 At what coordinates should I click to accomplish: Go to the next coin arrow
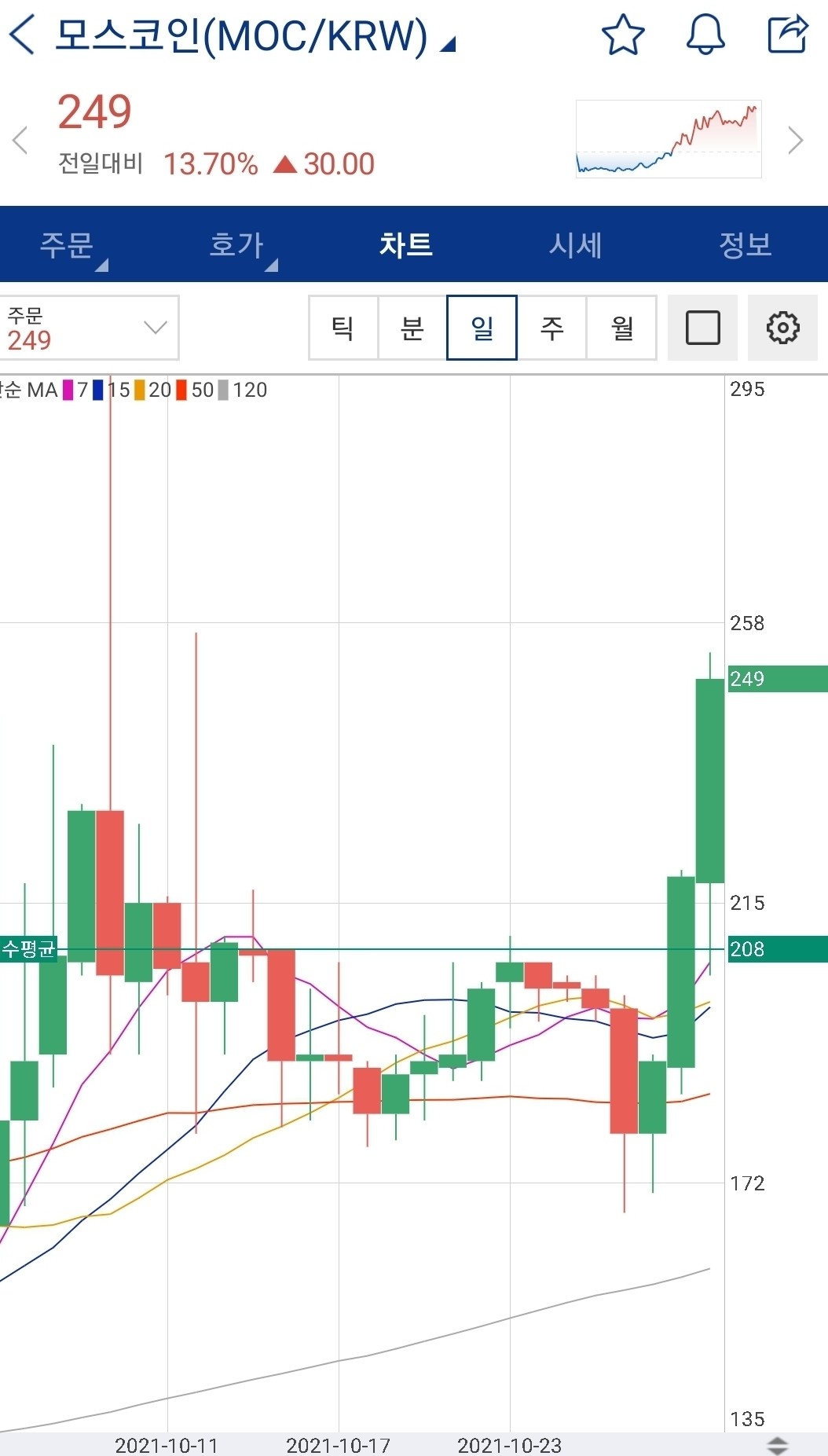796,141
